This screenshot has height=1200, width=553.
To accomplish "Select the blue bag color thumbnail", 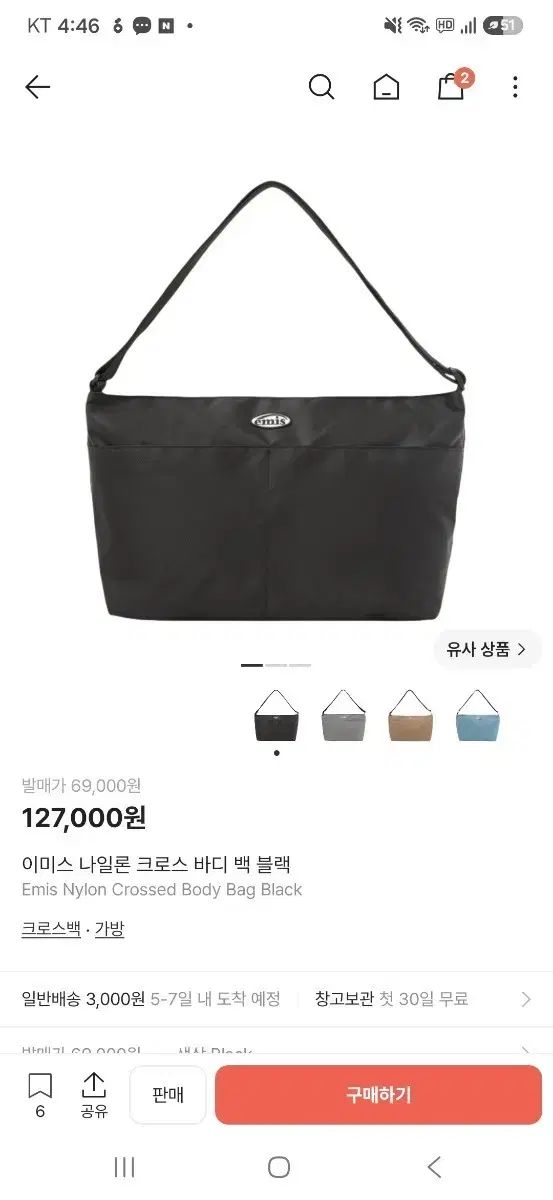I will (477, 715).
